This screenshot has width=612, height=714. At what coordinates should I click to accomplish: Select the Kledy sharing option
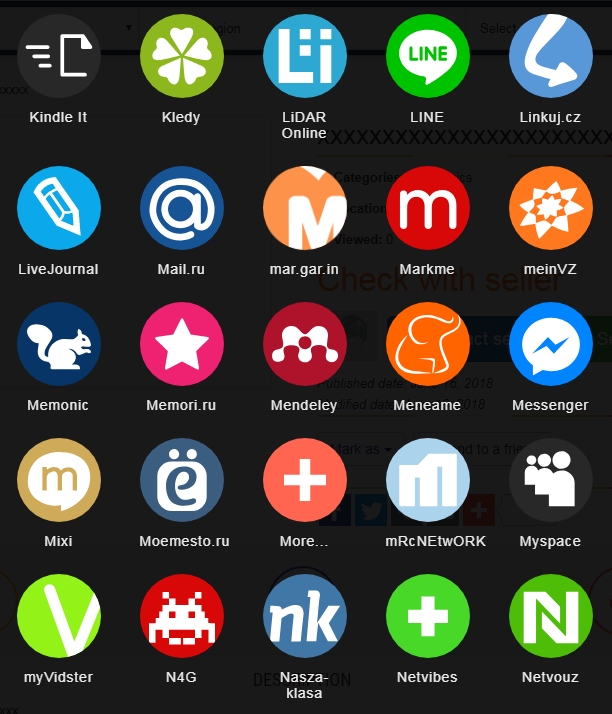point(181,56)
